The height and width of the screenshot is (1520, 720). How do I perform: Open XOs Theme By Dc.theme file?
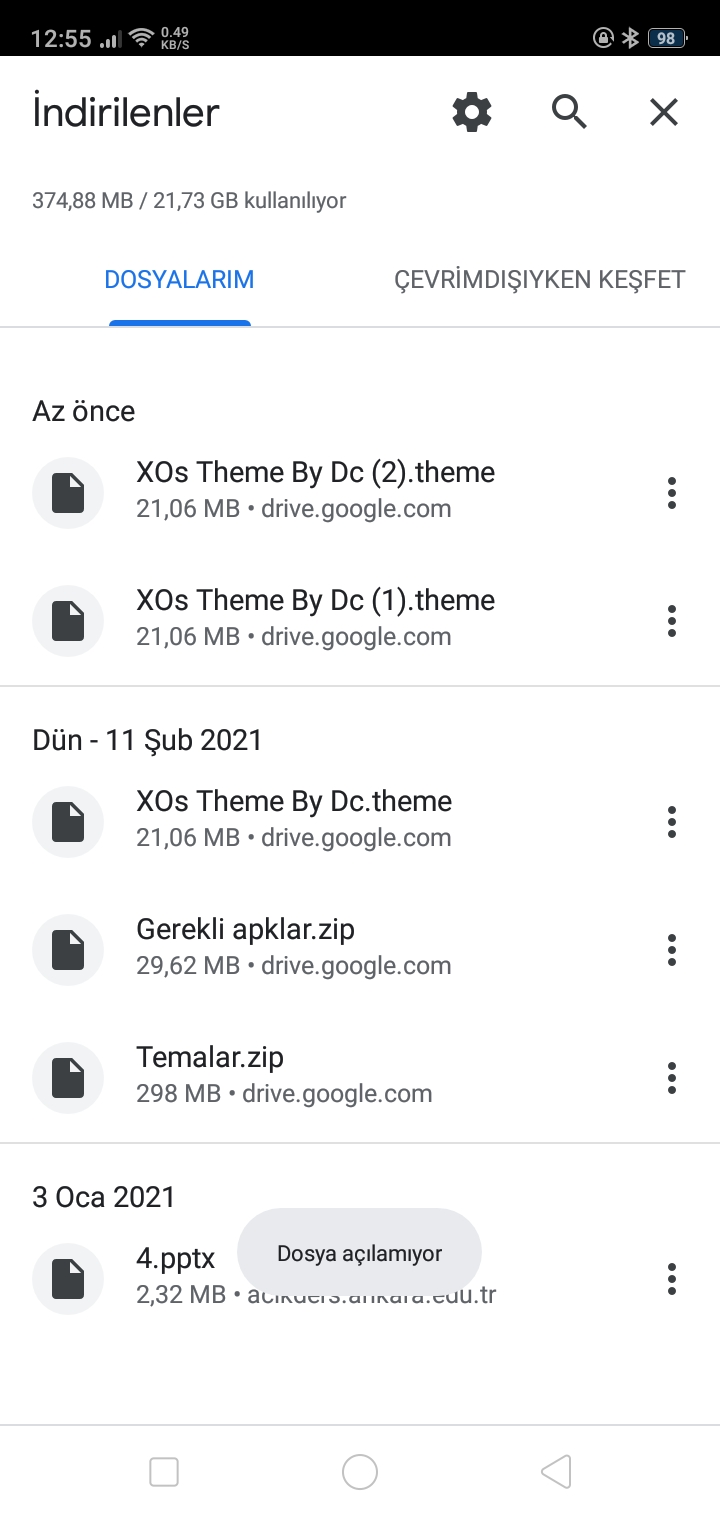(x=294, y=819)
